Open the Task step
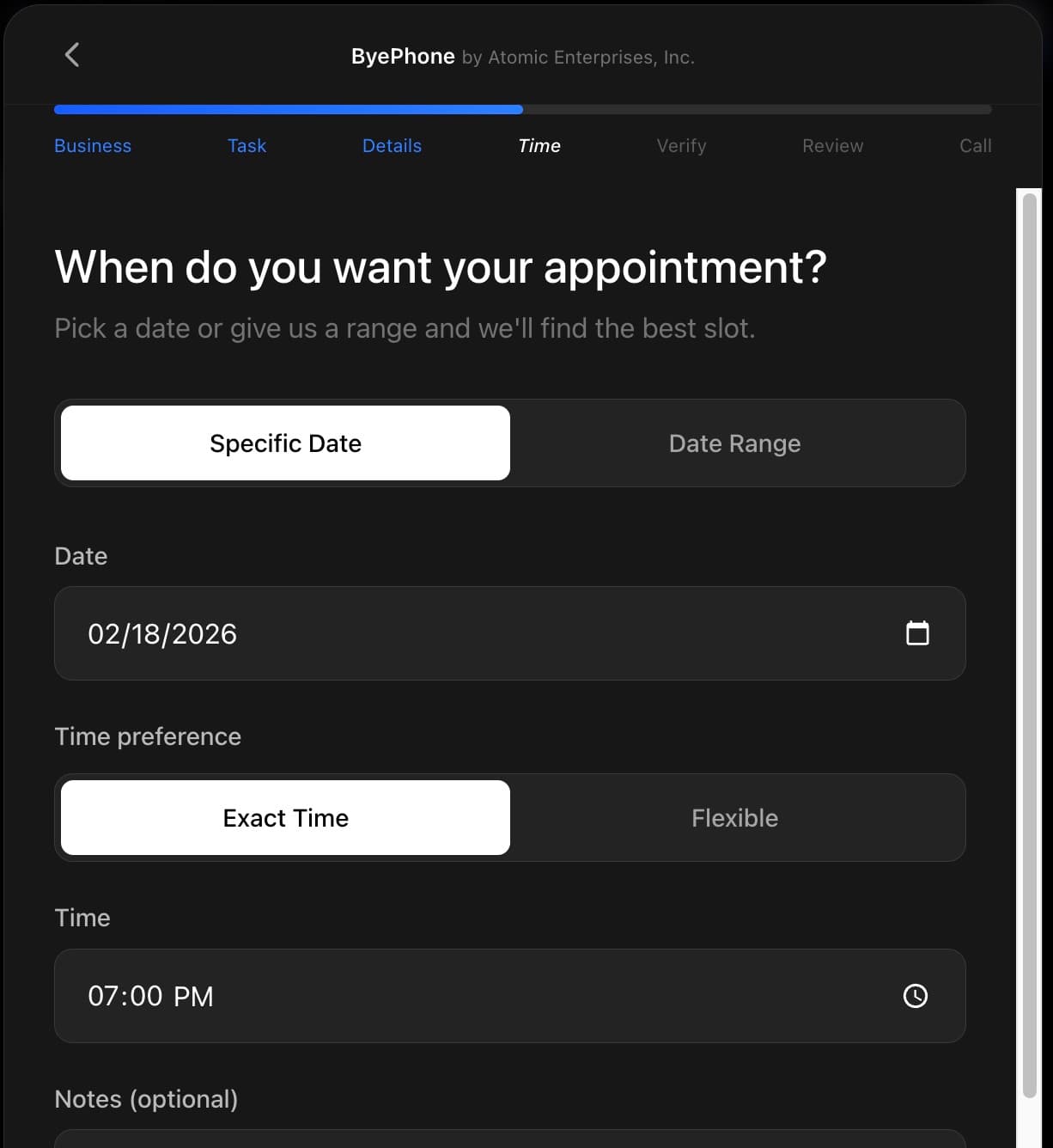Viewport: 1053px width, 1148px height. coord(247,145)
